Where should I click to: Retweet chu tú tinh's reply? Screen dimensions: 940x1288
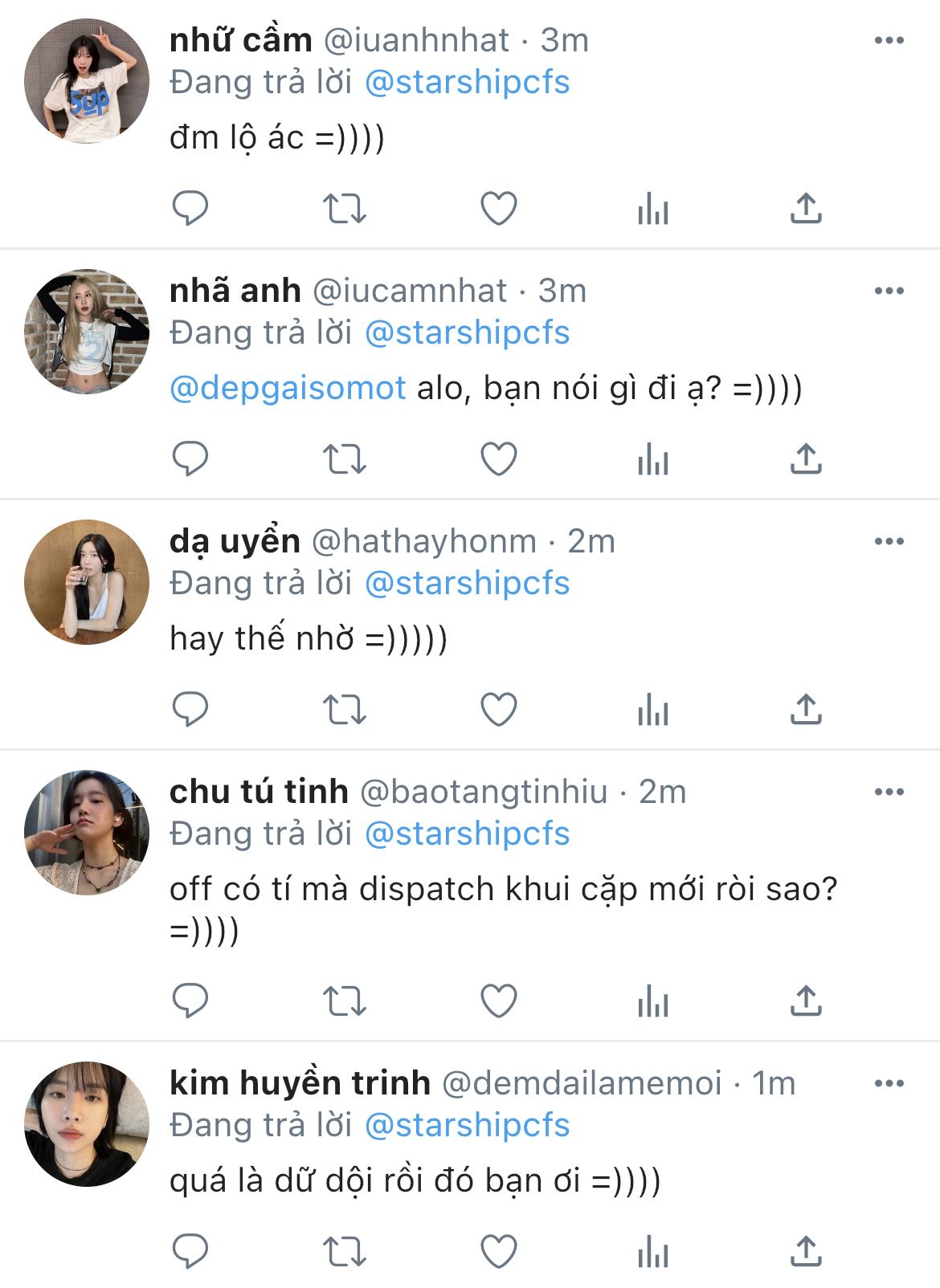point(344,1001)
